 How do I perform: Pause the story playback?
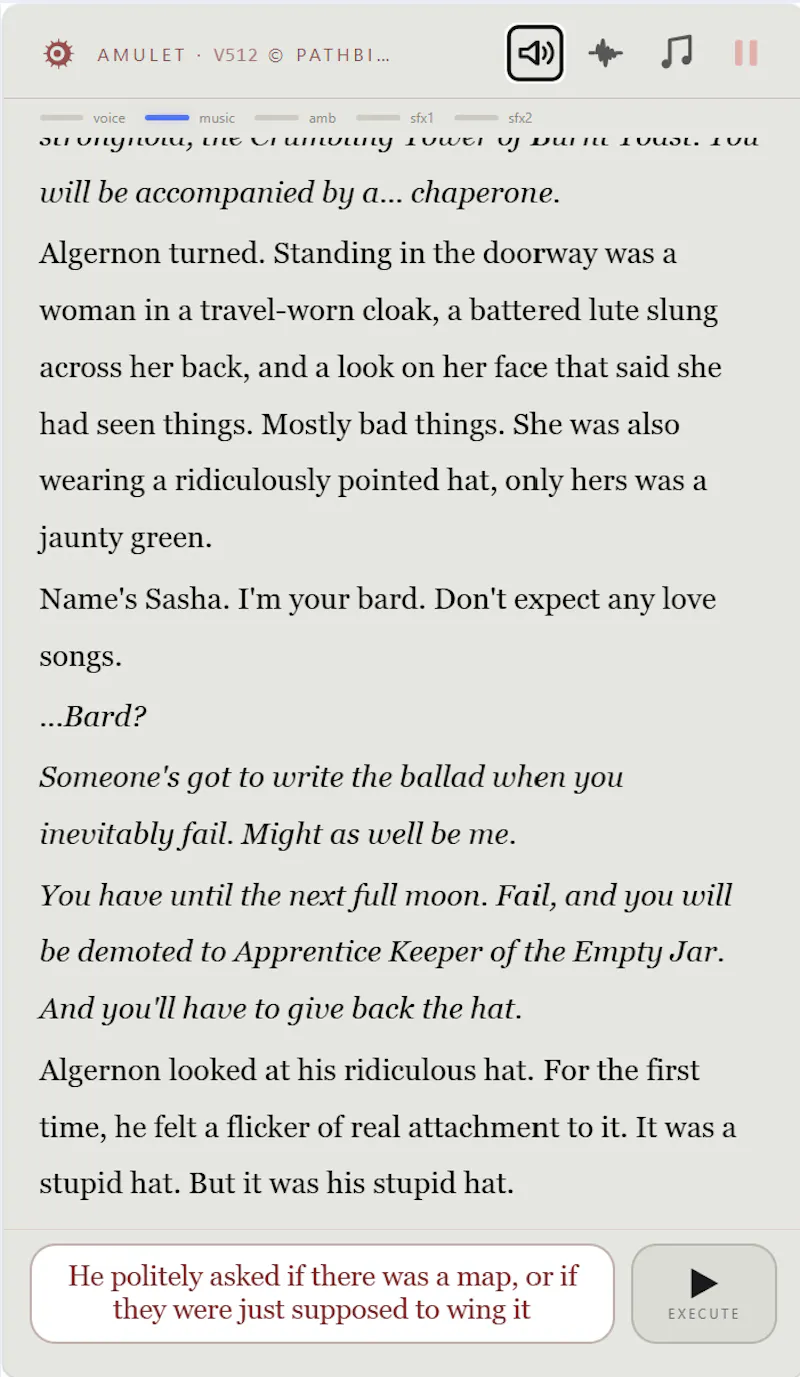point(745,53)
